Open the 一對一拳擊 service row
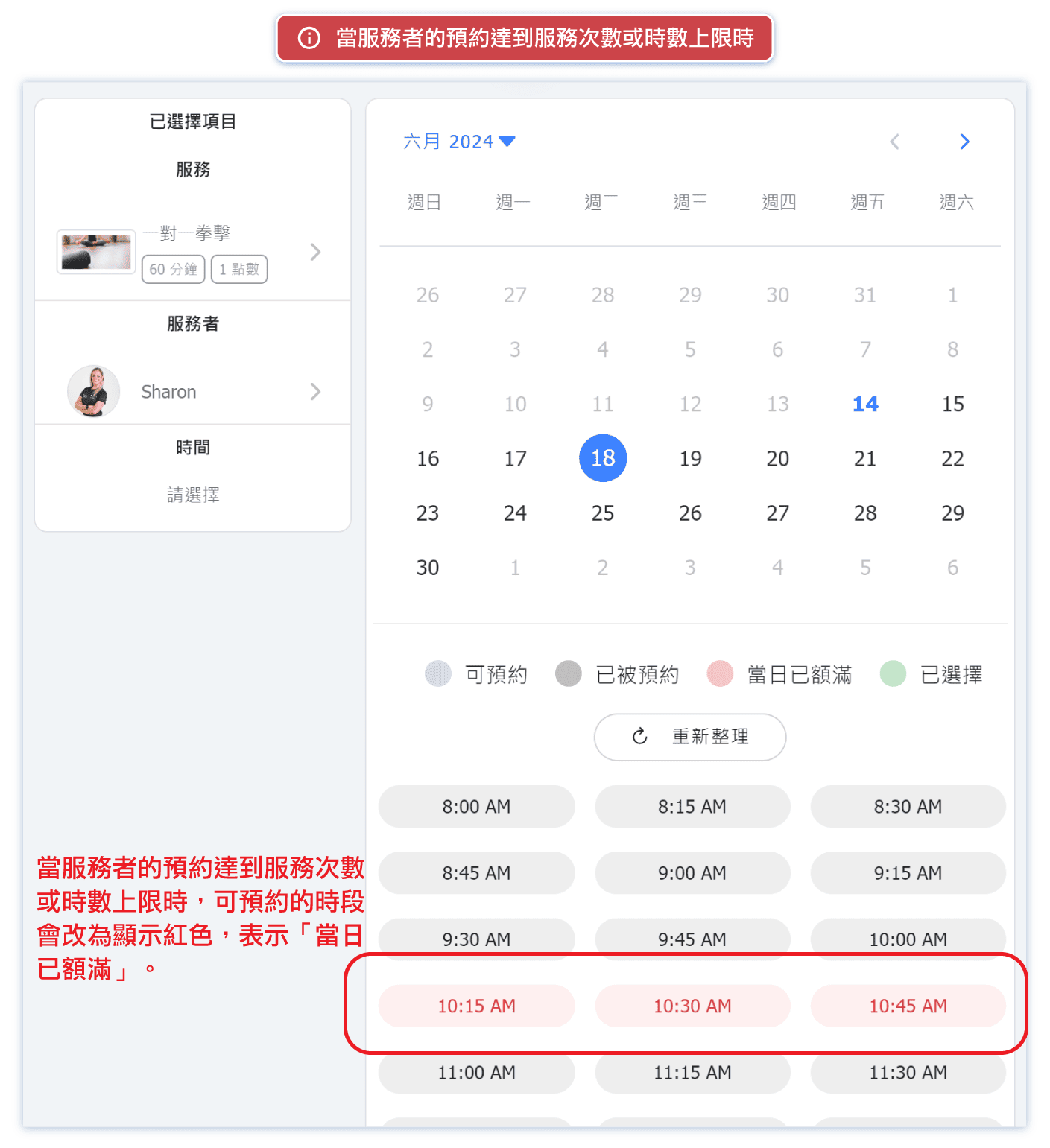1050x1148 pixels. (192, 252)
